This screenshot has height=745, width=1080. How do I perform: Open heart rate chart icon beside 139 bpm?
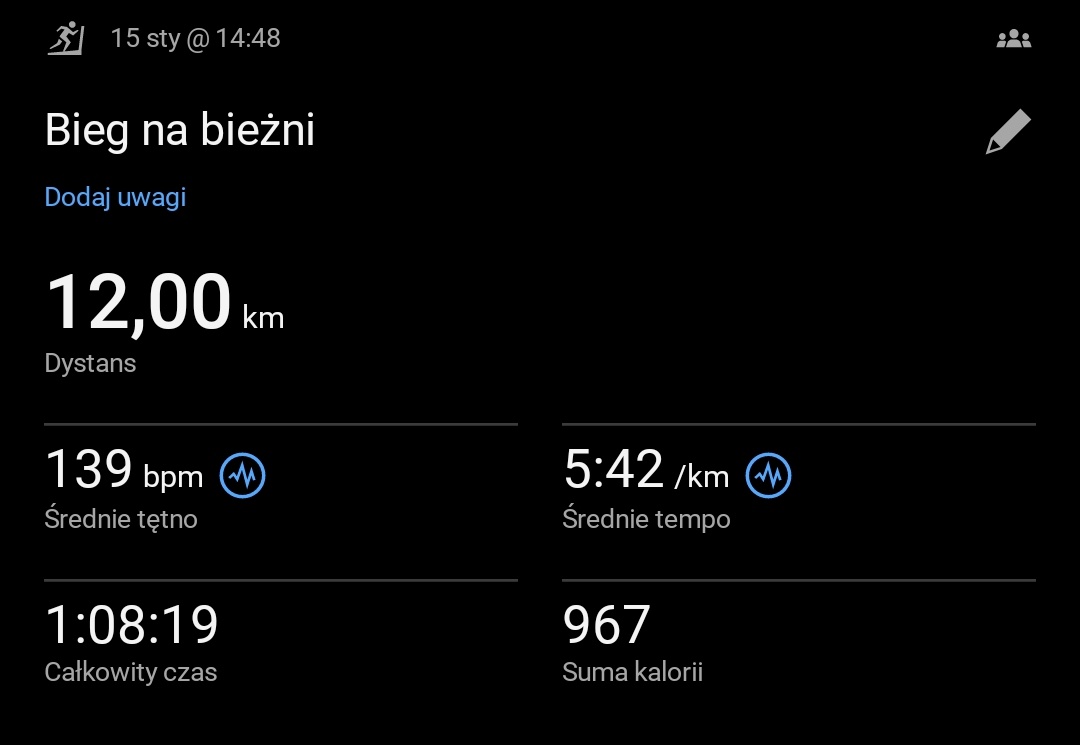[242, 476]
